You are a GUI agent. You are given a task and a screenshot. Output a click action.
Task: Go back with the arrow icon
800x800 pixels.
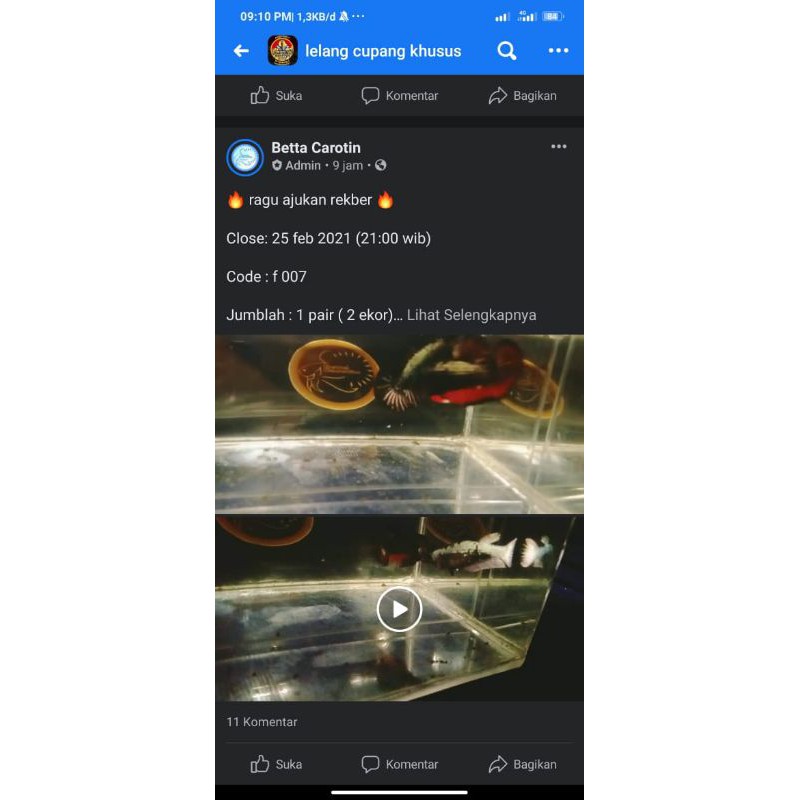241,51
